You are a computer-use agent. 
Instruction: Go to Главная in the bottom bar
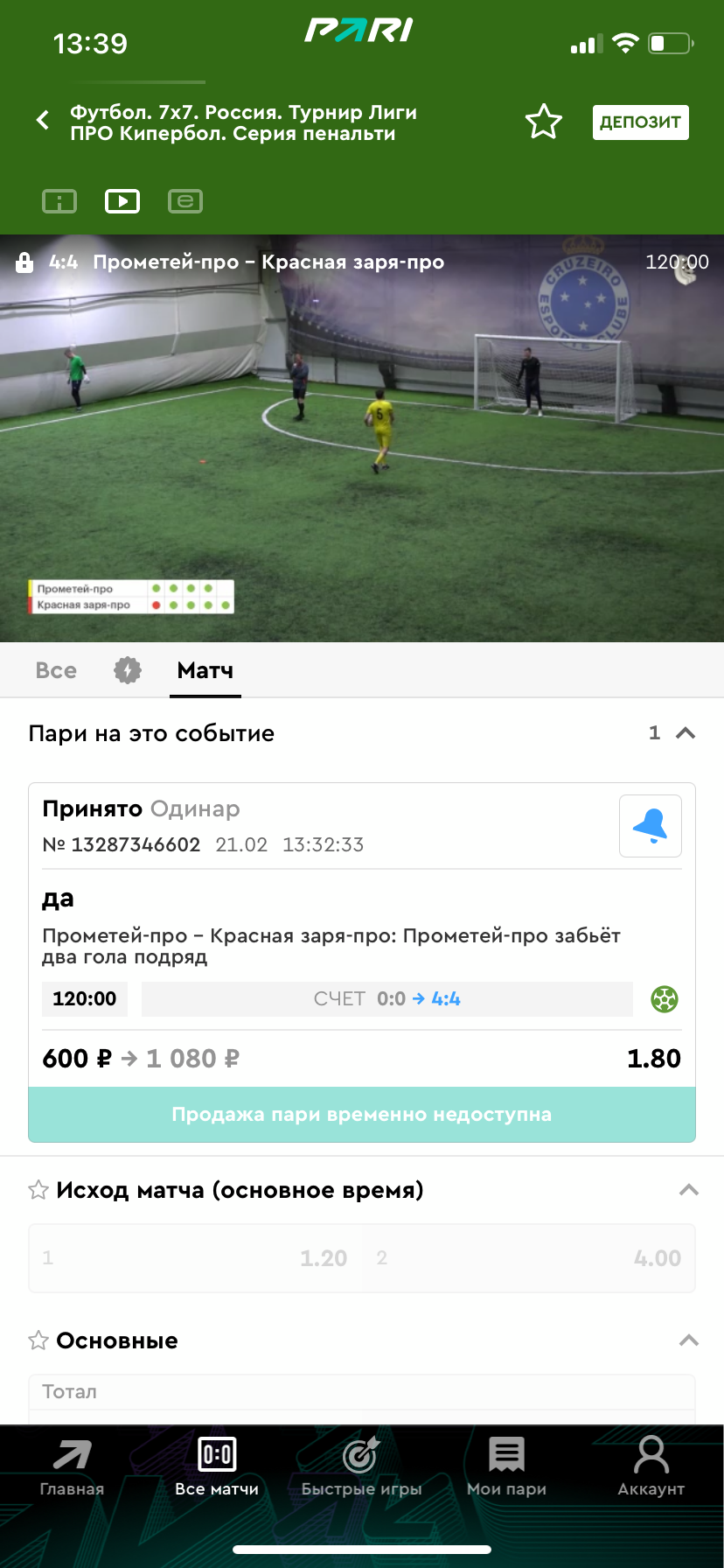coord(72,1468)
